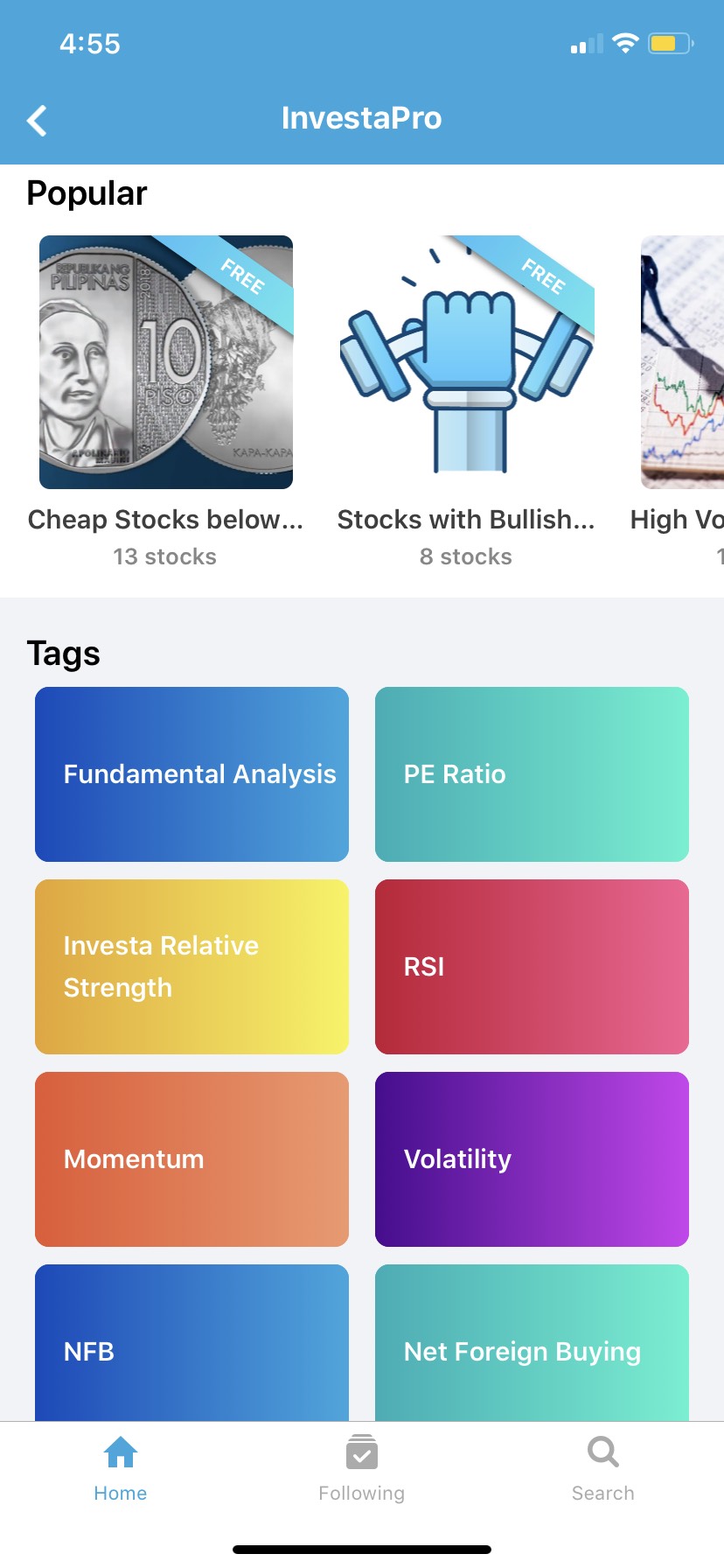This screenshot has width=724, height=1568.
Task: Open Stocks with Bullish card
Action: [x=466, y=362]
